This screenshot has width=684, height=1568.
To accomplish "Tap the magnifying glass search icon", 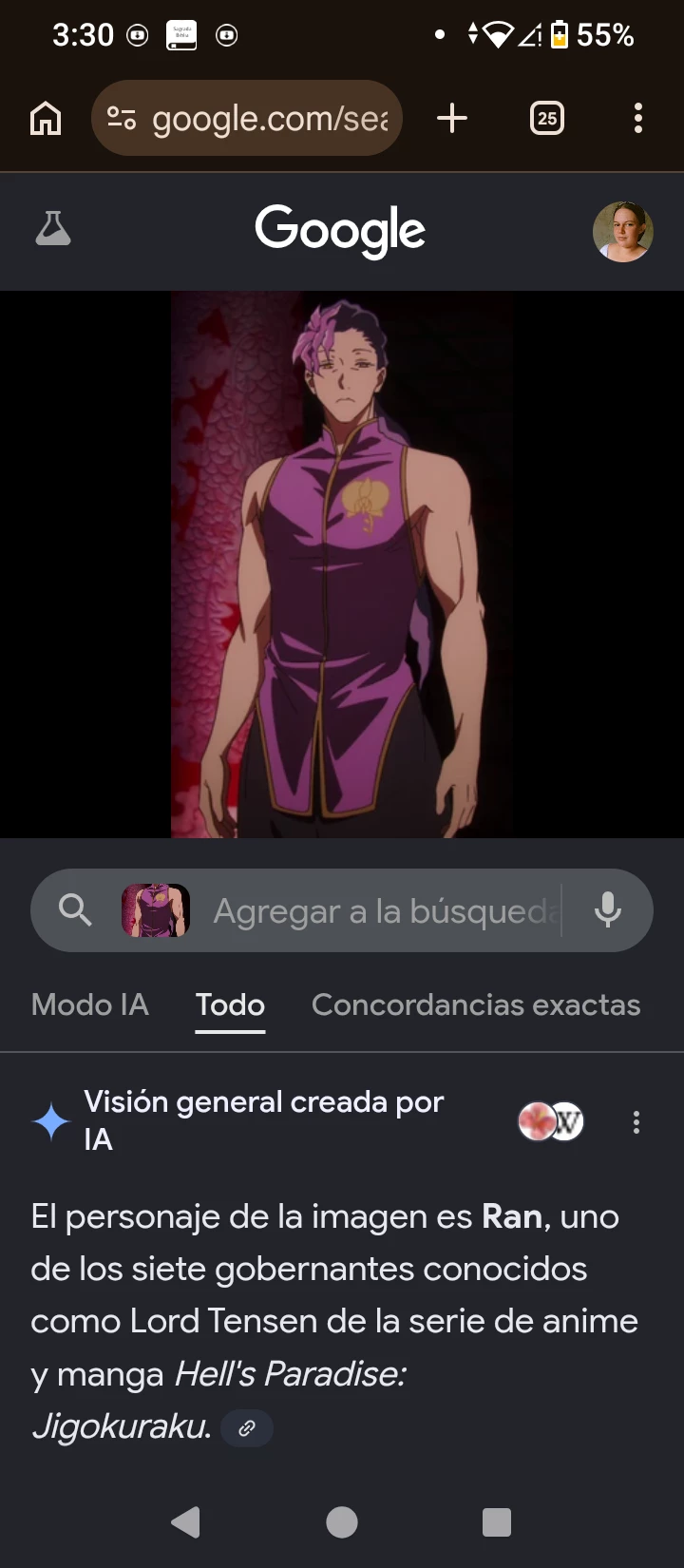I will tap(75, 910).
